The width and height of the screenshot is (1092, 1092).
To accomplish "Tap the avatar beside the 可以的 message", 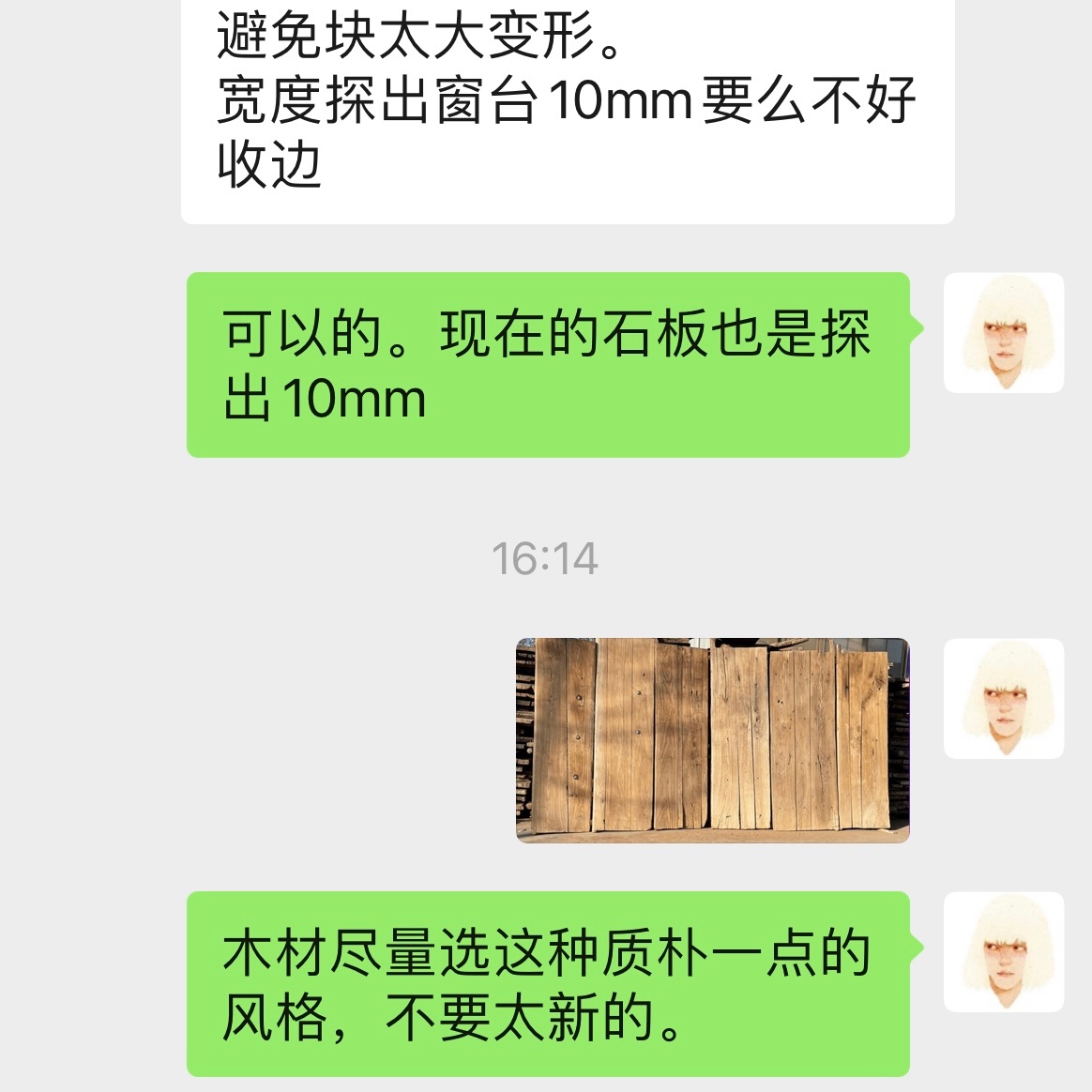I will click(1003, 332).
